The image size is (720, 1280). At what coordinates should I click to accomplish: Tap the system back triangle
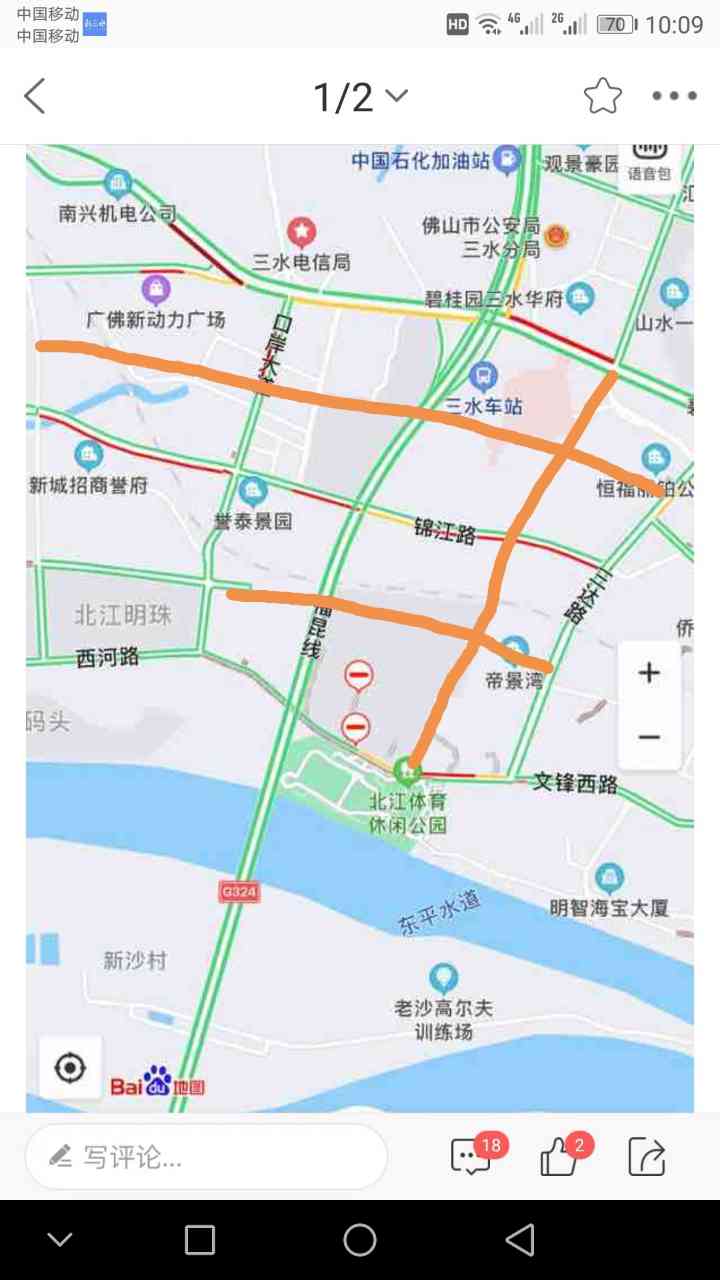[519, 1240]
